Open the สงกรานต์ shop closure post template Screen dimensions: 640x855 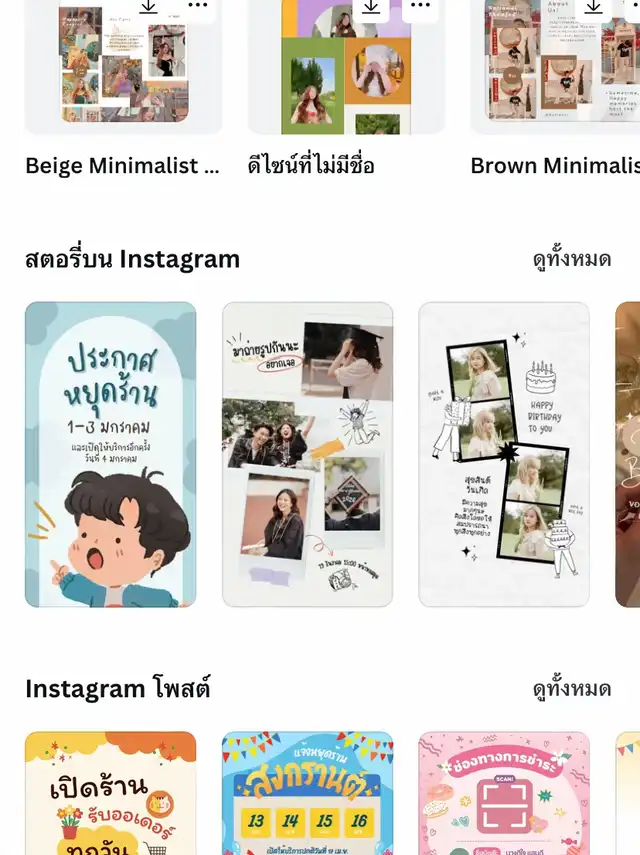click(x=307, y=793)
